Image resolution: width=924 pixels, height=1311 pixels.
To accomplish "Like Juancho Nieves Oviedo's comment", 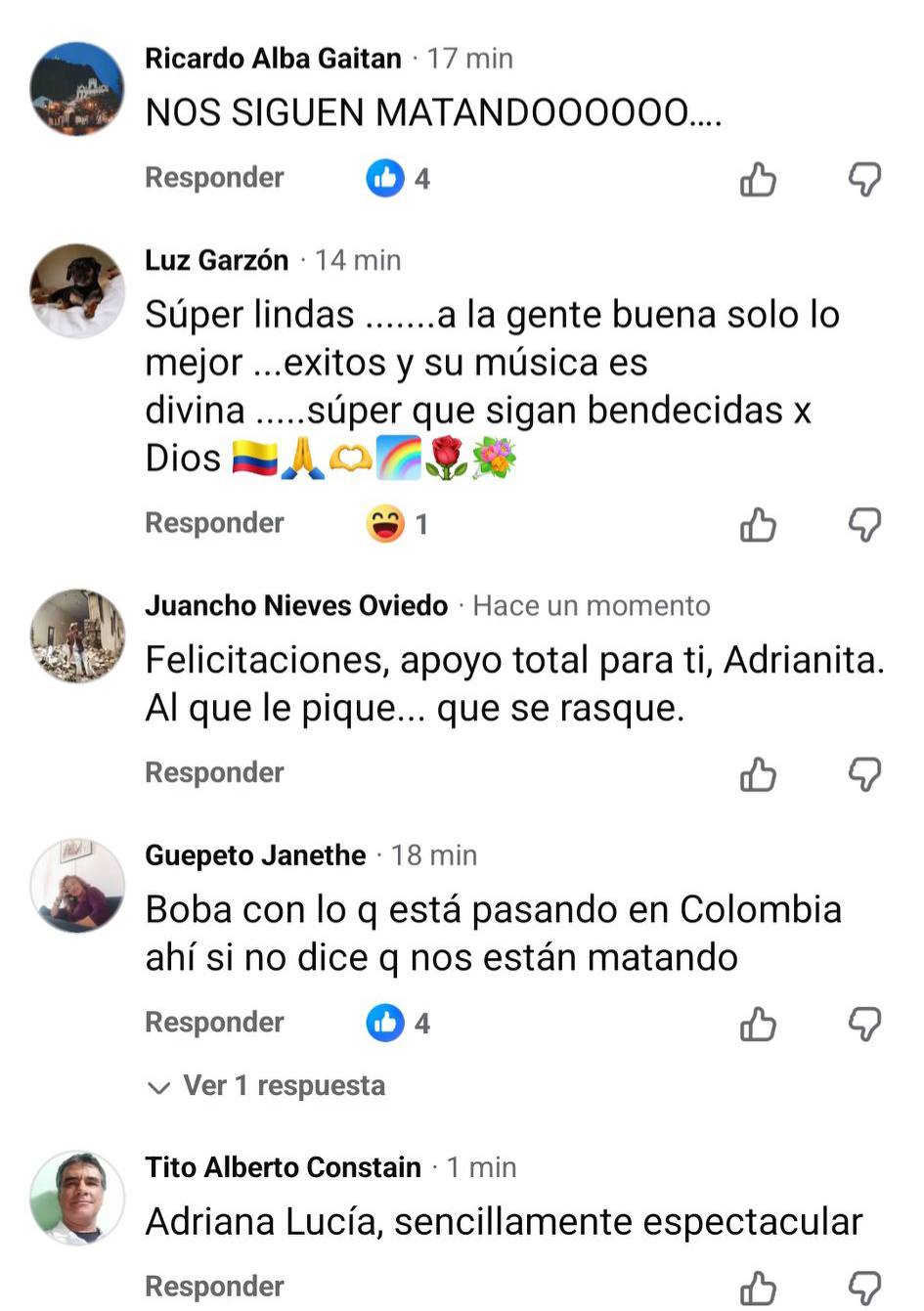I will tap(758, 775).
